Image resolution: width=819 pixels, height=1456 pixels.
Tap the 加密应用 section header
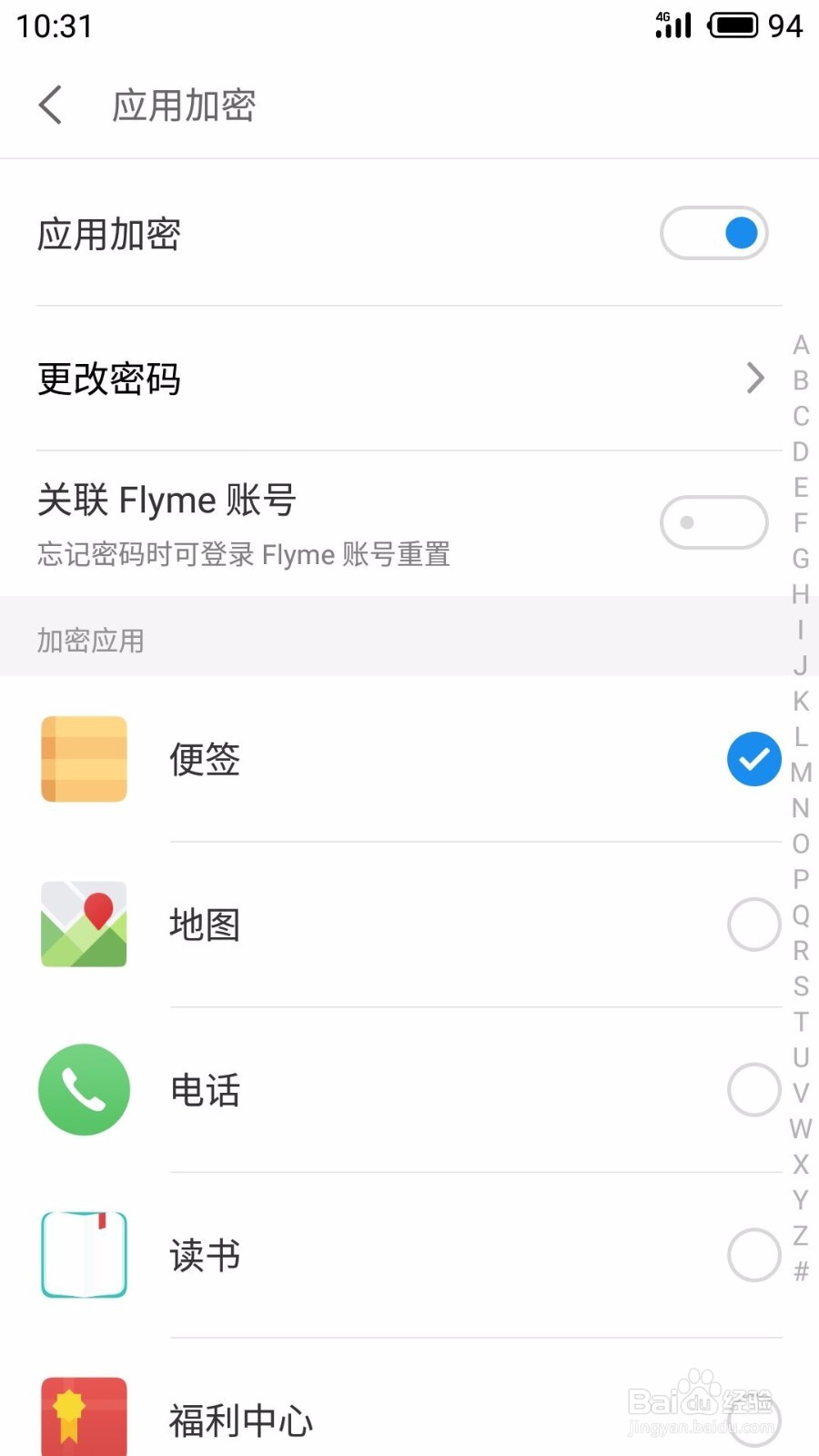click(x=90, y=640)
